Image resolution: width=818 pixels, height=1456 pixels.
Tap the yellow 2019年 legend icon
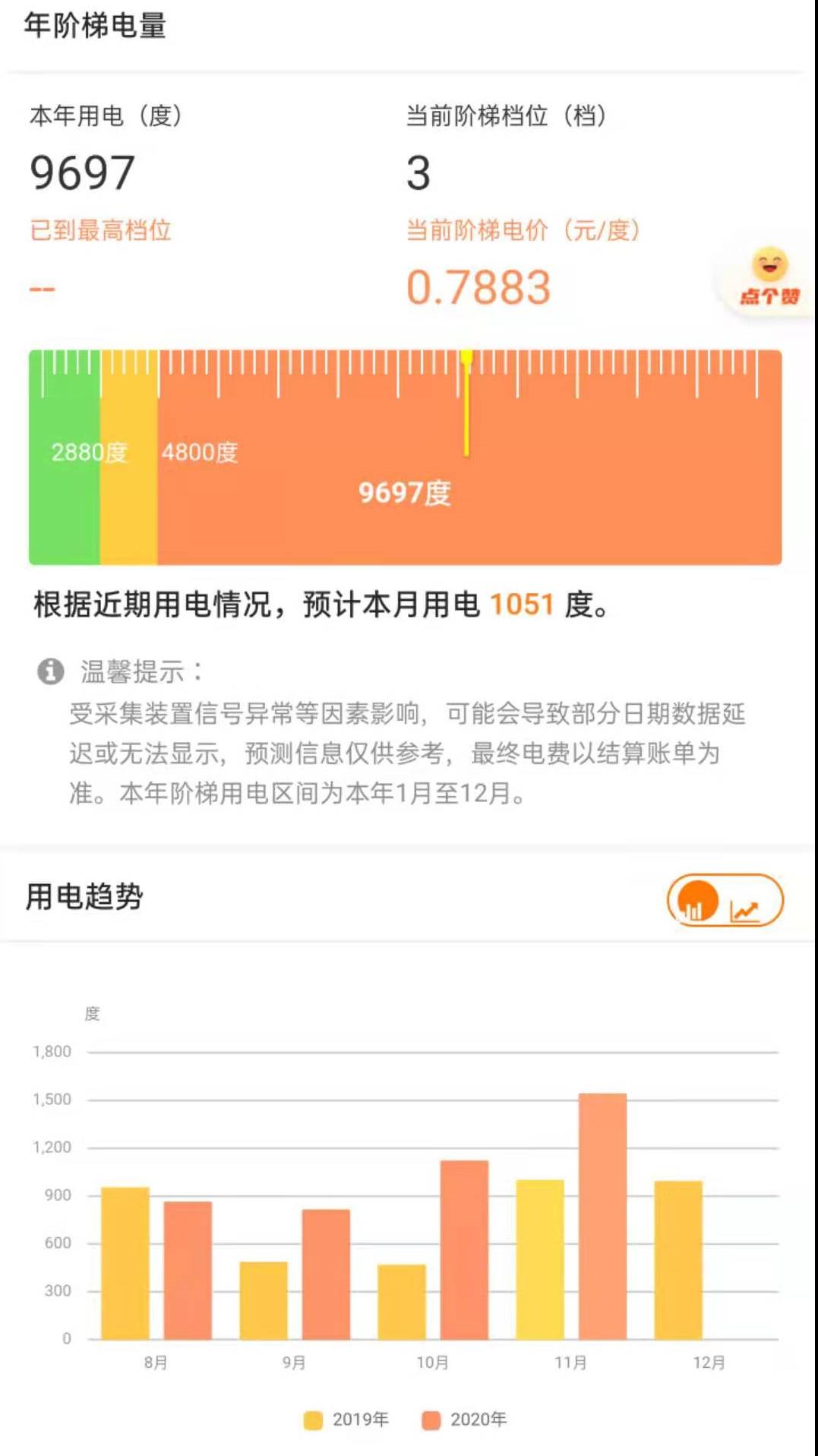click(x=314, y=1417)
